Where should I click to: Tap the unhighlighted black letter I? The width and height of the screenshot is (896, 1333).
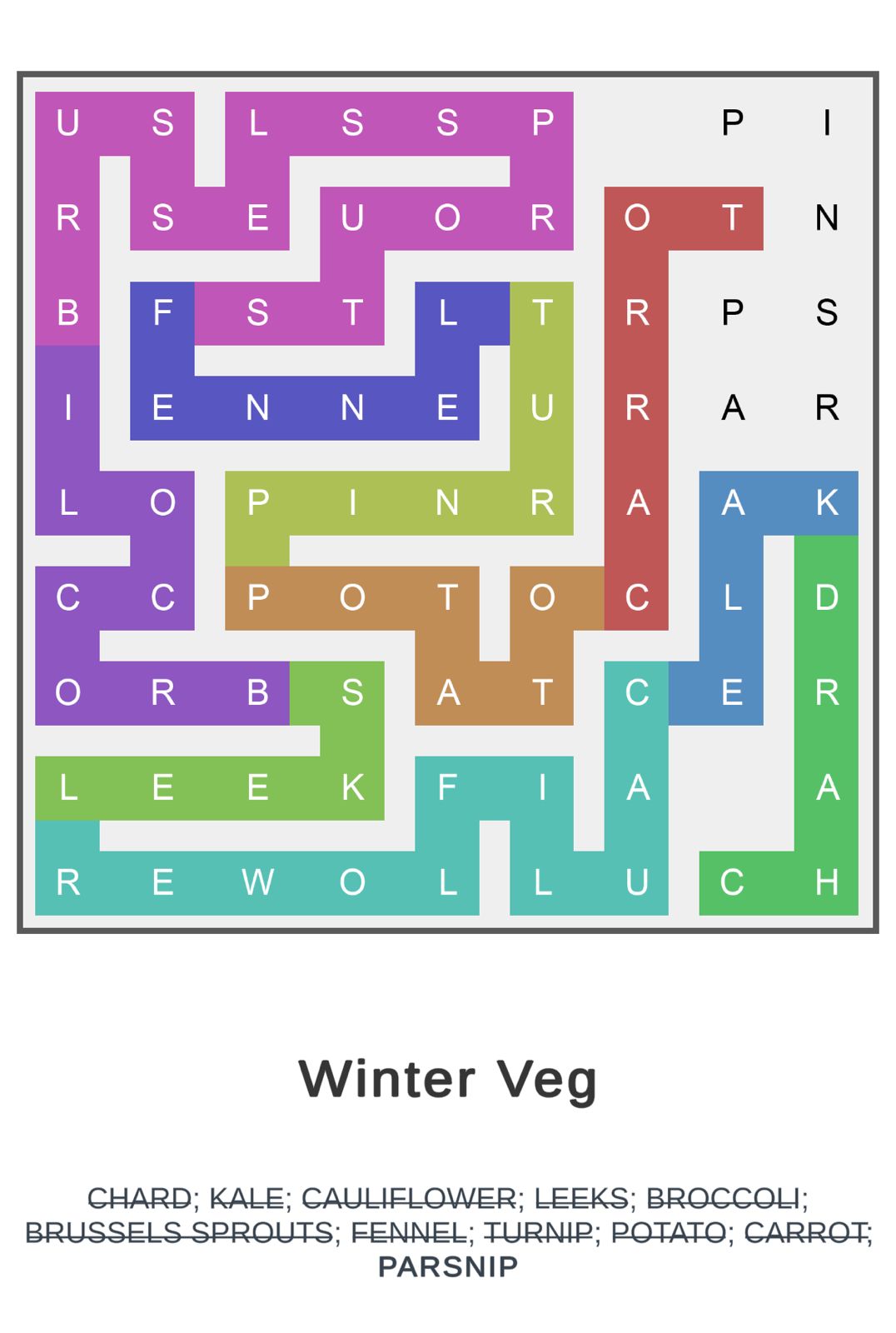826,122
